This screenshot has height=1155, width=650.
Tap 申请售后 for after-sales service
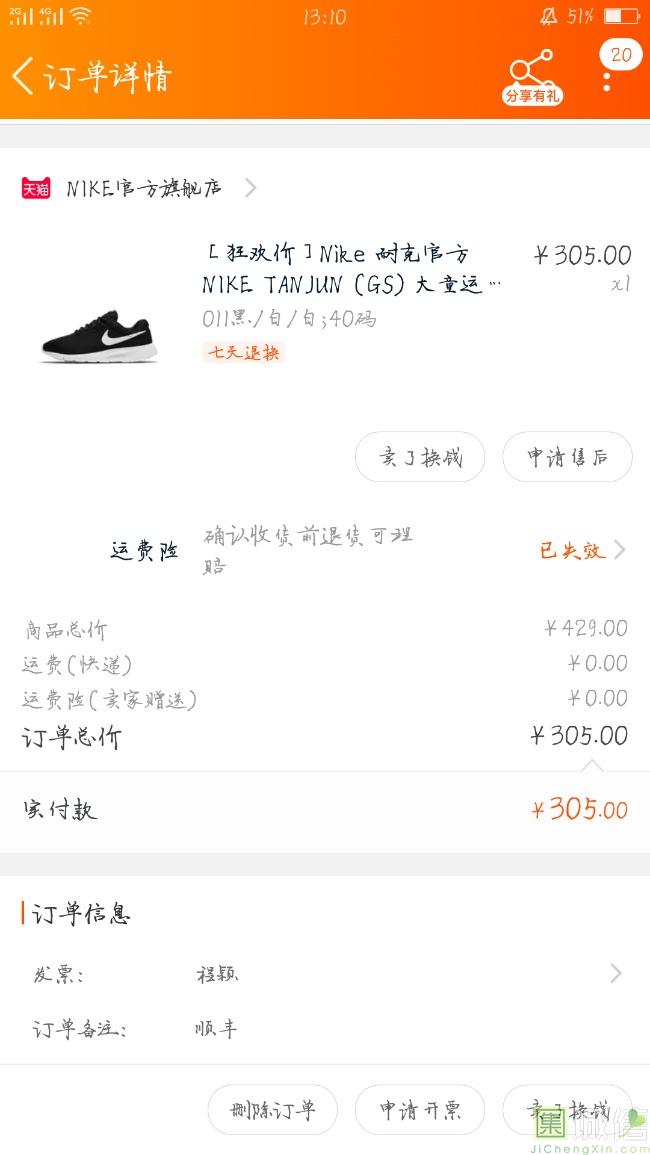[x=567, y=457]
